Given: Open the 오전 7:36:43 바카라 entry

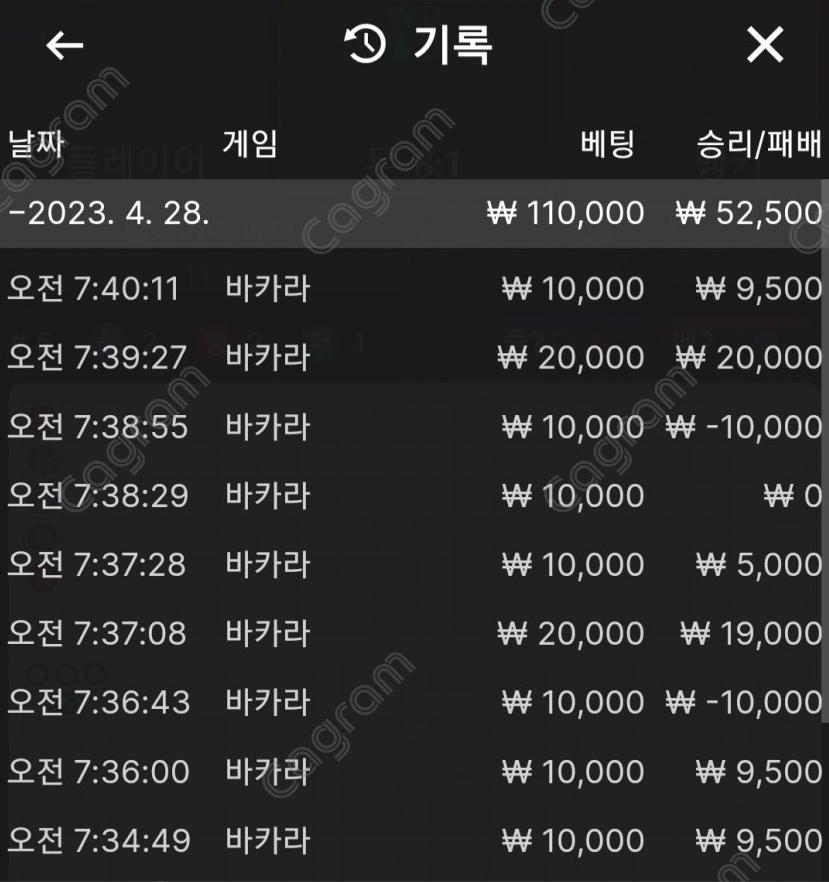Looking at the screenshot, I should [x=414, y=702].
